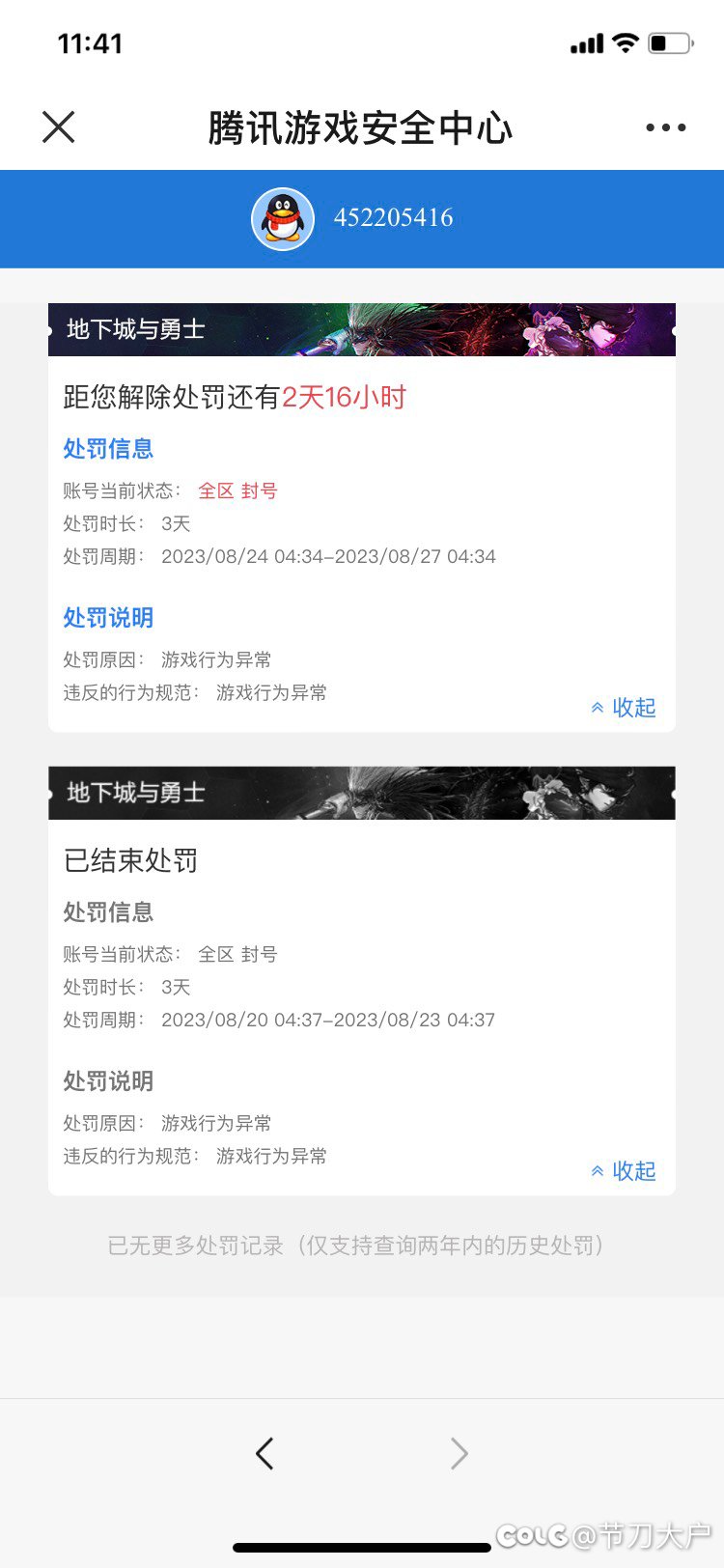Image resolution: width=724 pixels, height=1568 pixels.
Task: Tap the cellular signal bars icon
Action: coord(585,42)
